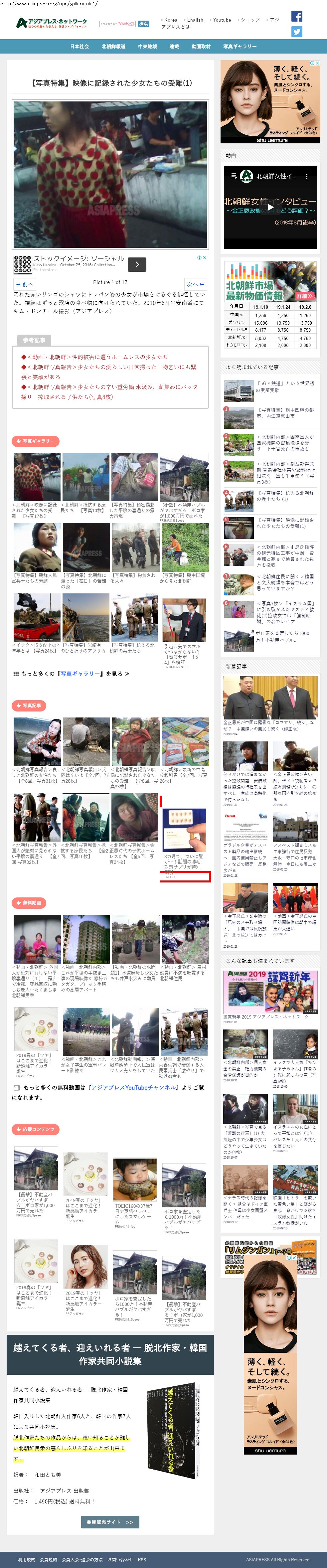Go to the next picture with 次へ
Image resolution: width=327 pixels, height=1568 pixels.
196,284
